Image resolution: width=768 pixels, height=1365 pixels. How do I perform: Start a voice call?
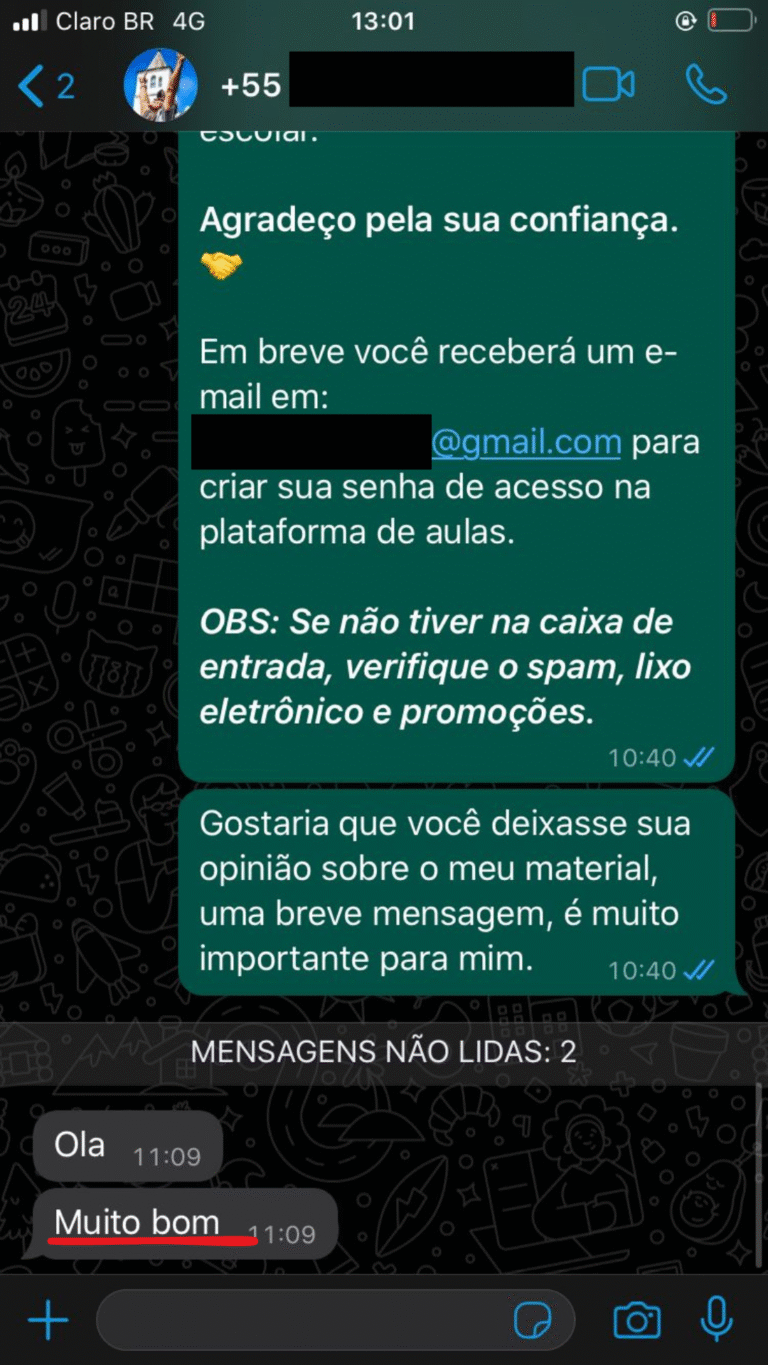pyautogui.click(x=705, y=86)
